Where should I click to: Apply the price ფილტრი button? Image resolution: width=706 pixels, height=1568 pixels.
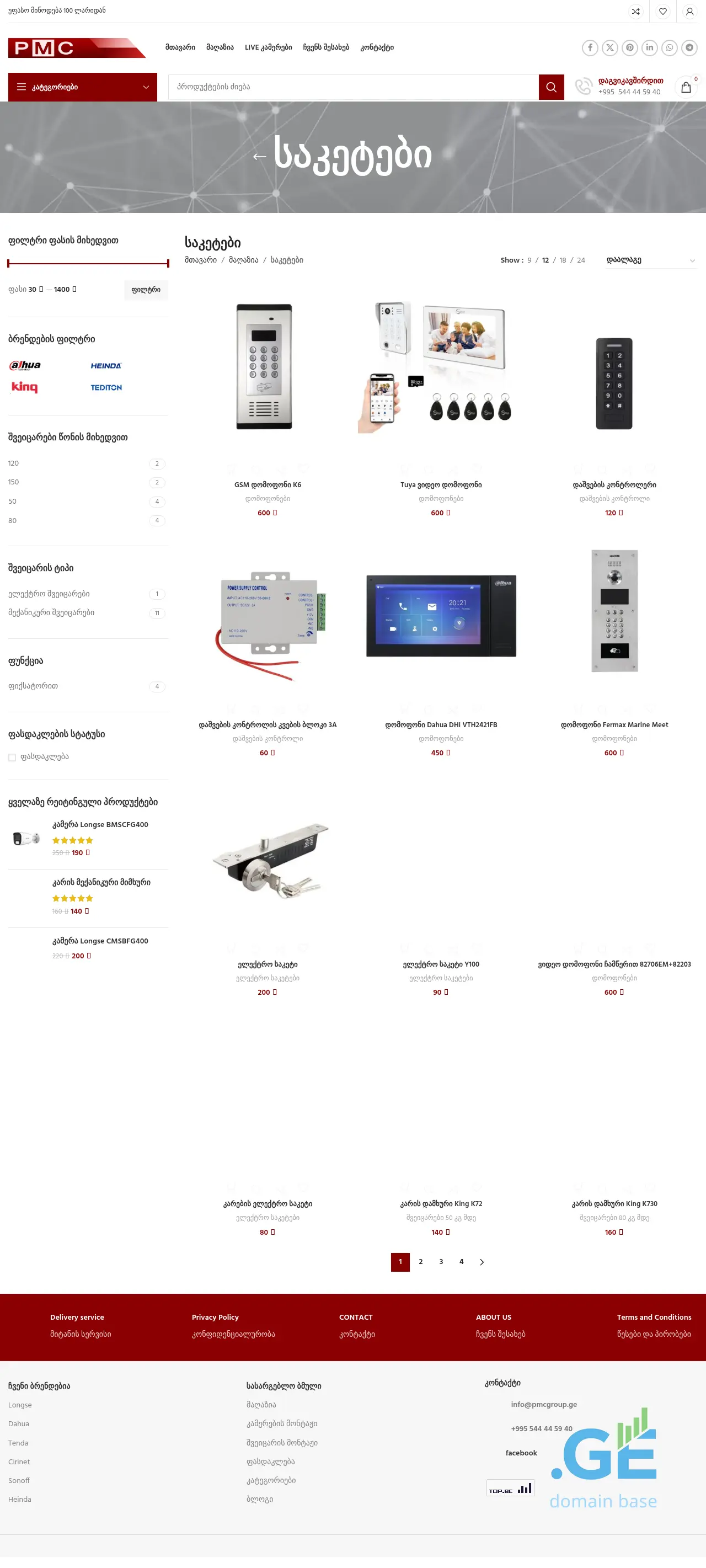point(146,290)
